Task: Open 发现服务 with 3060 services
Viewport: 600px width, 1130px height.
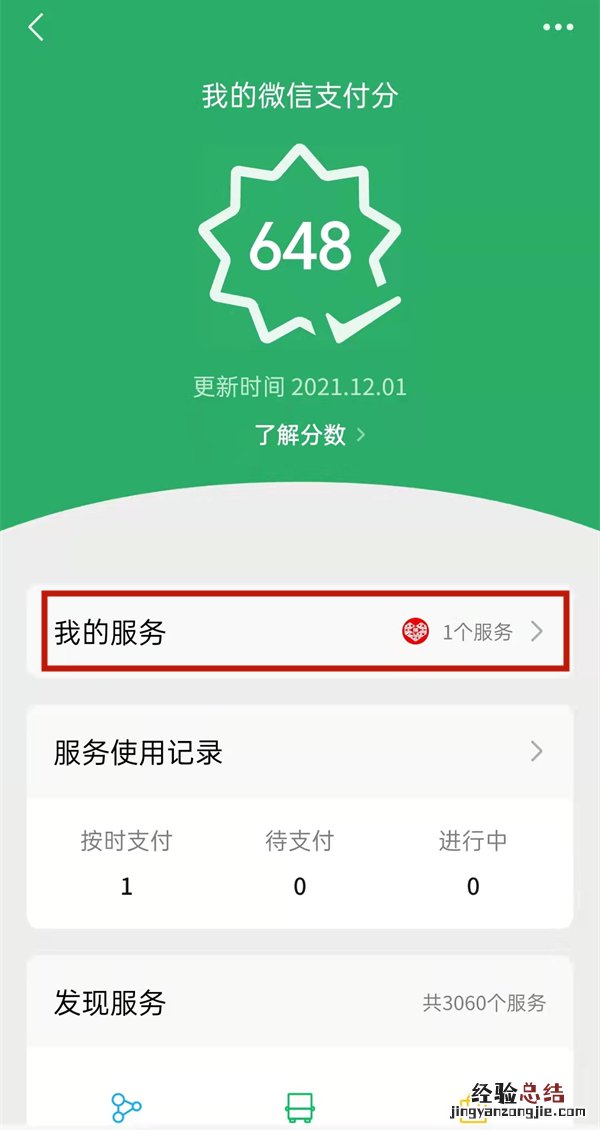Action: pos(300,1003)
